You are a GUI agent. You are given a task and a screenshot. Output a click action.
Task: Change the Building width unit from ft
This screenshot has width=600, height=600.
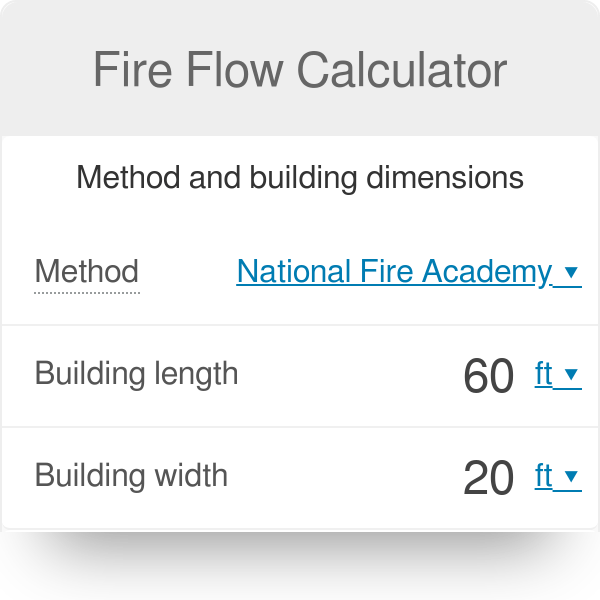click(x=557, y=477)
